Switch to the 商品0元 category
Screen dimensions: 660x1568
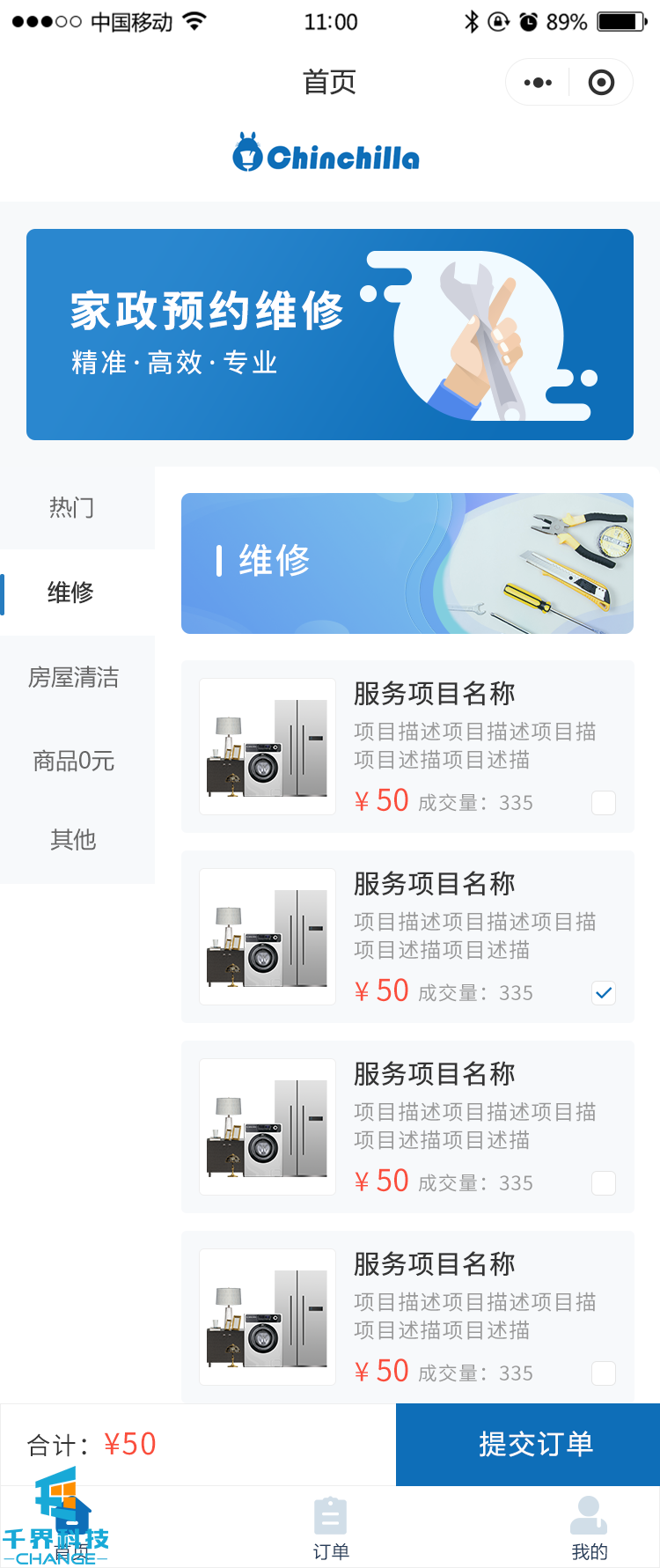(74, 761)
